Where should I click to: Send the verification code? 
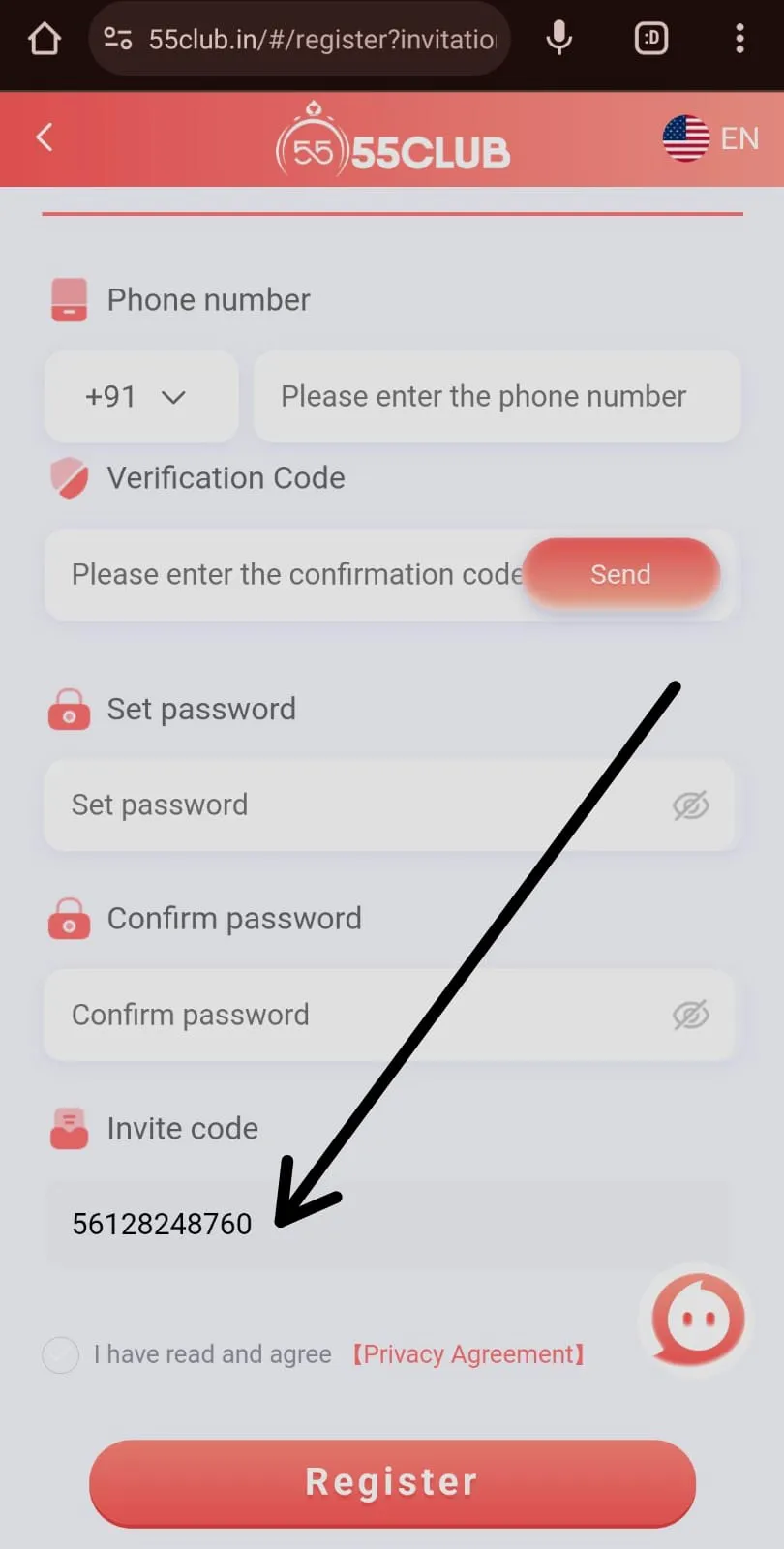point(620,574)
